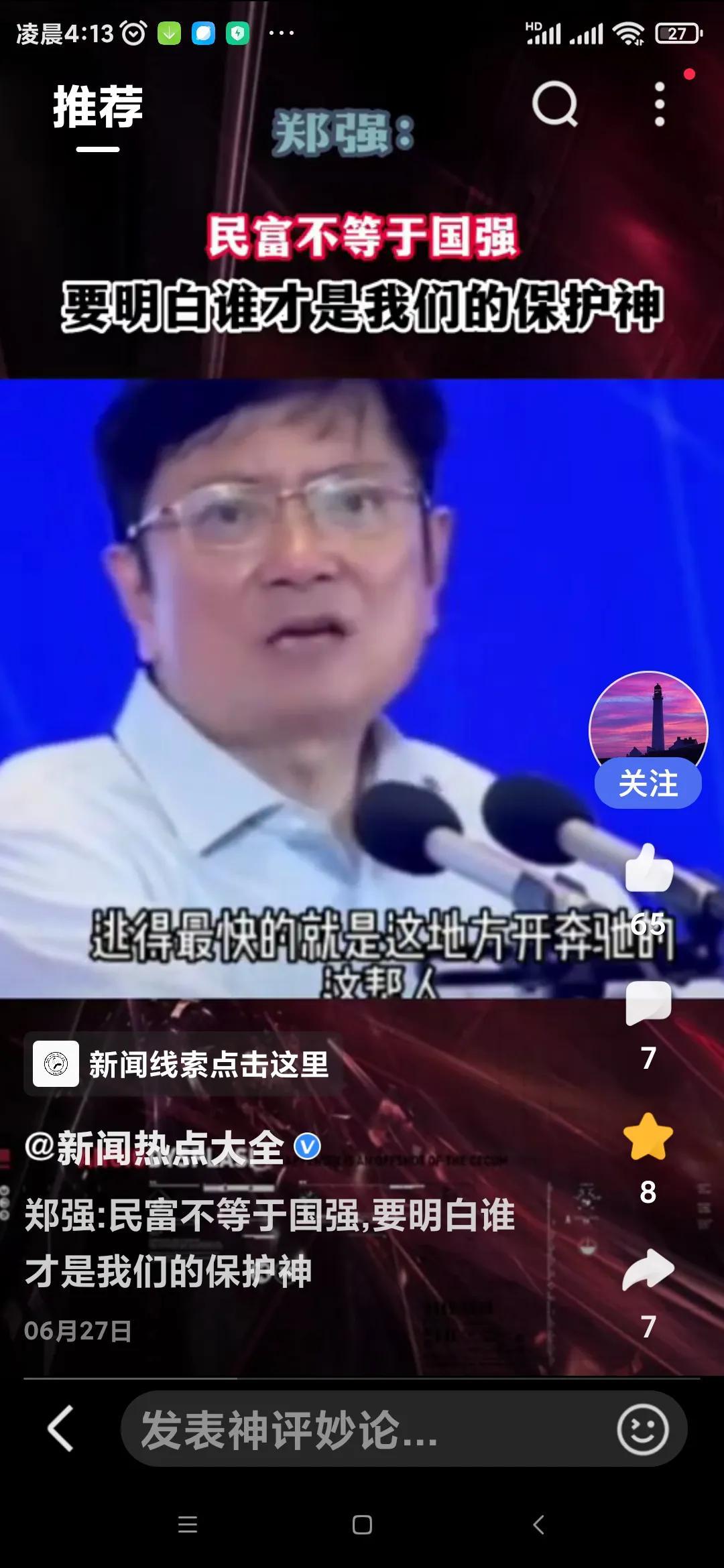Open the emoji smiley picker

pos(642,1430)
